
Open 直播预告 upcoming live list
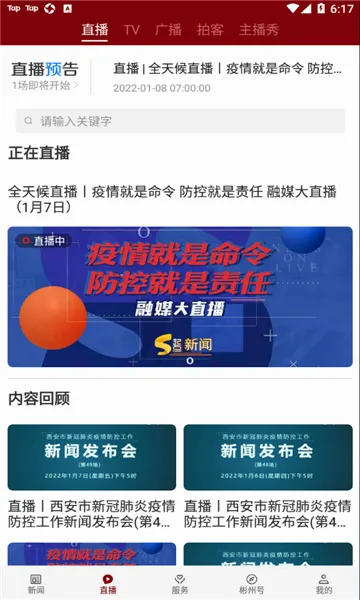tap(45, 77)
